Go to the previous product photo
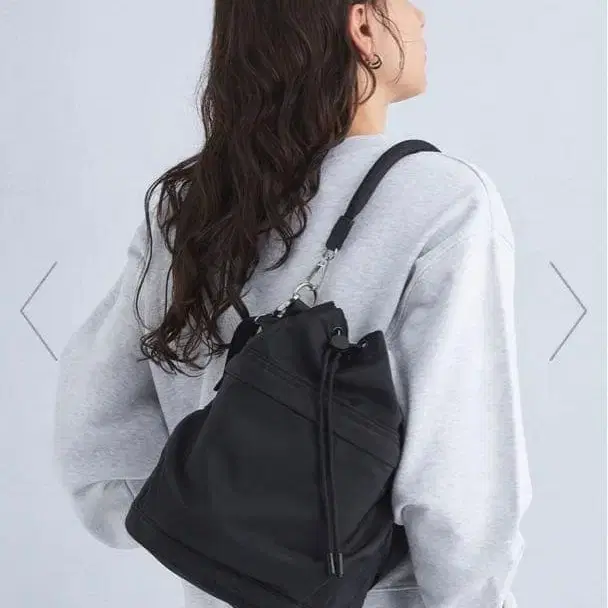The width and height of the screenshot is (608, 608). [x=39, y=311]
